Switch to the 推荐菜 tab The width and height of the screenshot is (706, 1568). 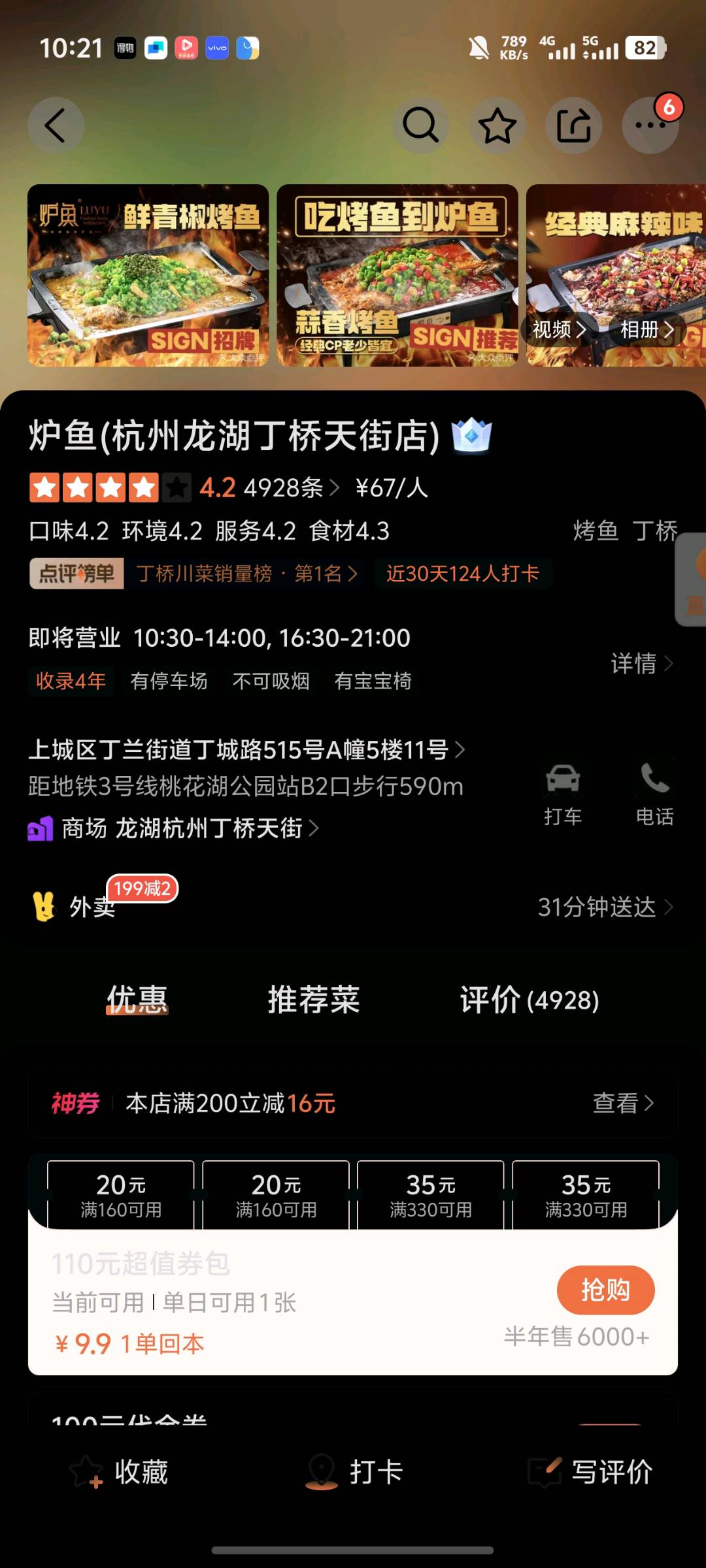[x=312, y=998]
